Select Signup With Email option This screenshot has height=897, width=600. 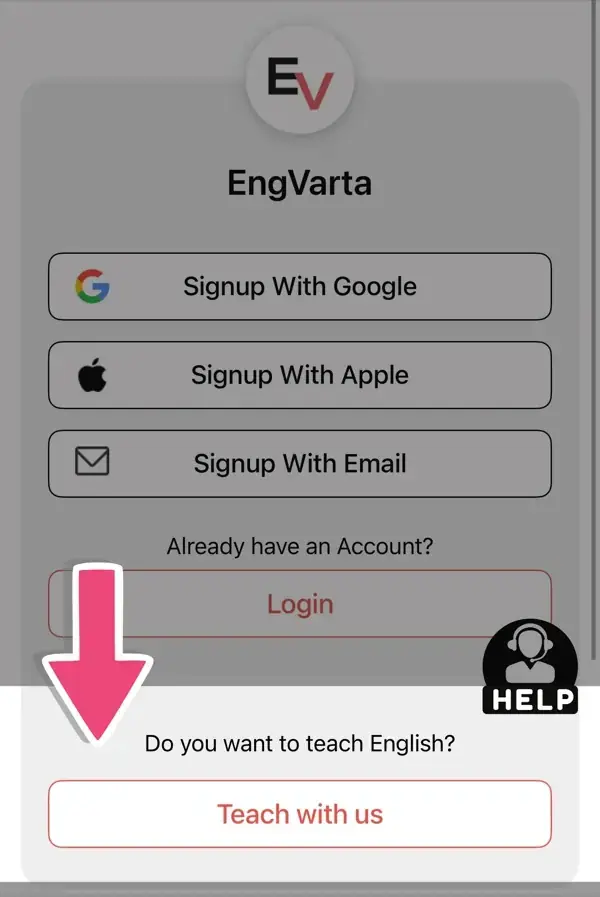(x=299, y=464)
